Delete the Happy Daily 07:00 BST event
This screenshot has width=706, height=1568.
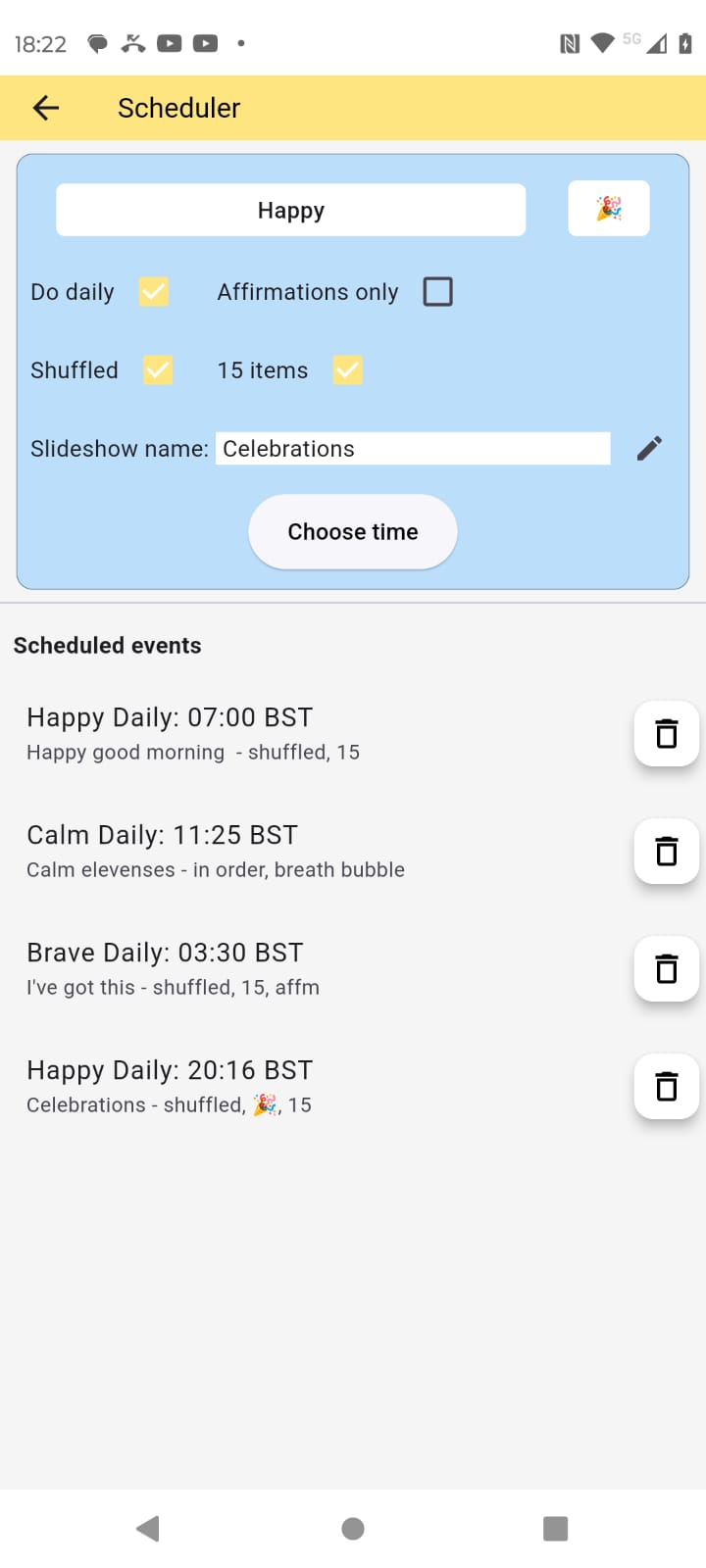pyautogui.click(x=666, y=733)
